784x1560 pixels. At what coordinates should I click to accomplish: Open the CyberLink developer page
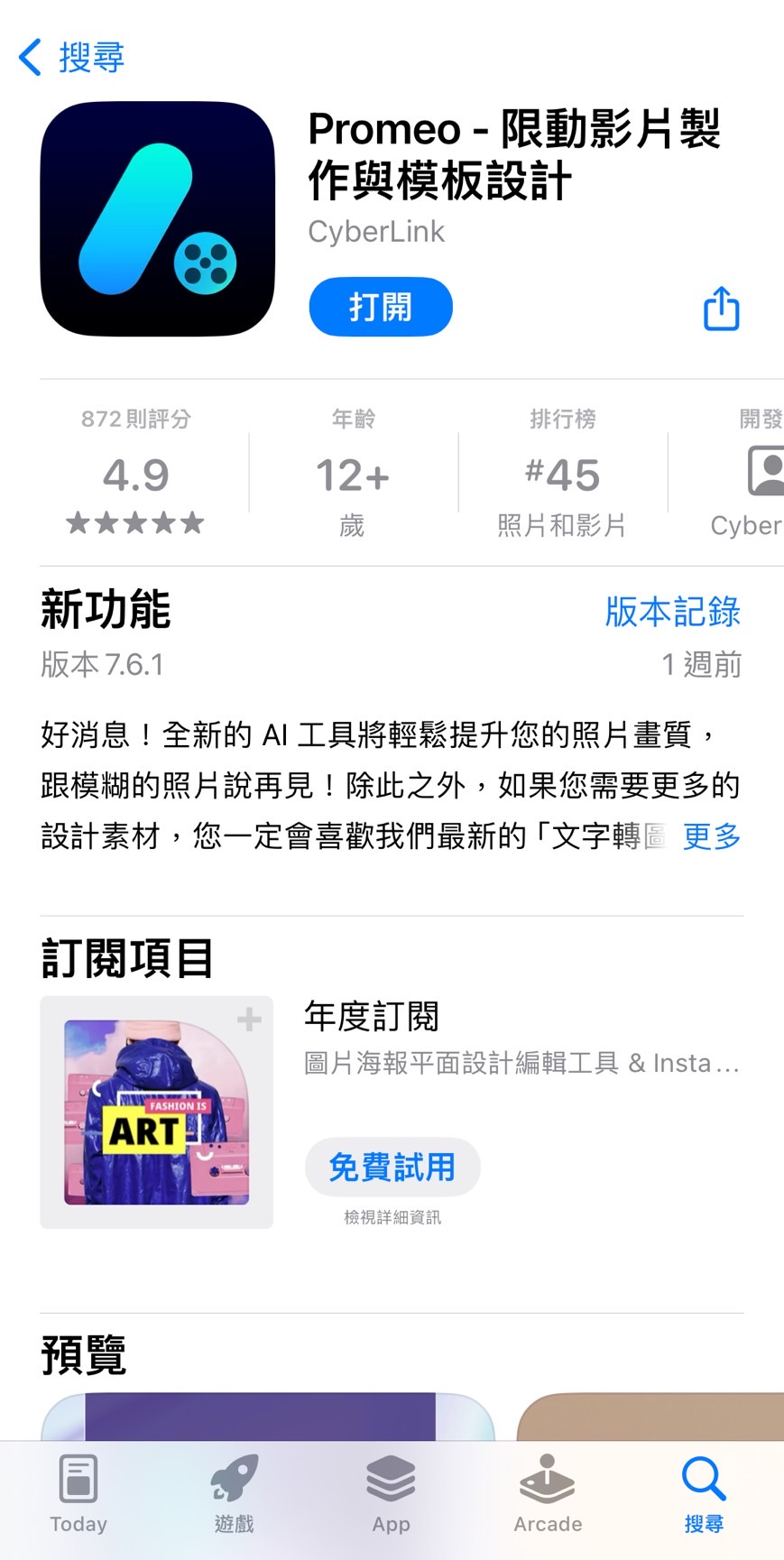tap(376, 232)
